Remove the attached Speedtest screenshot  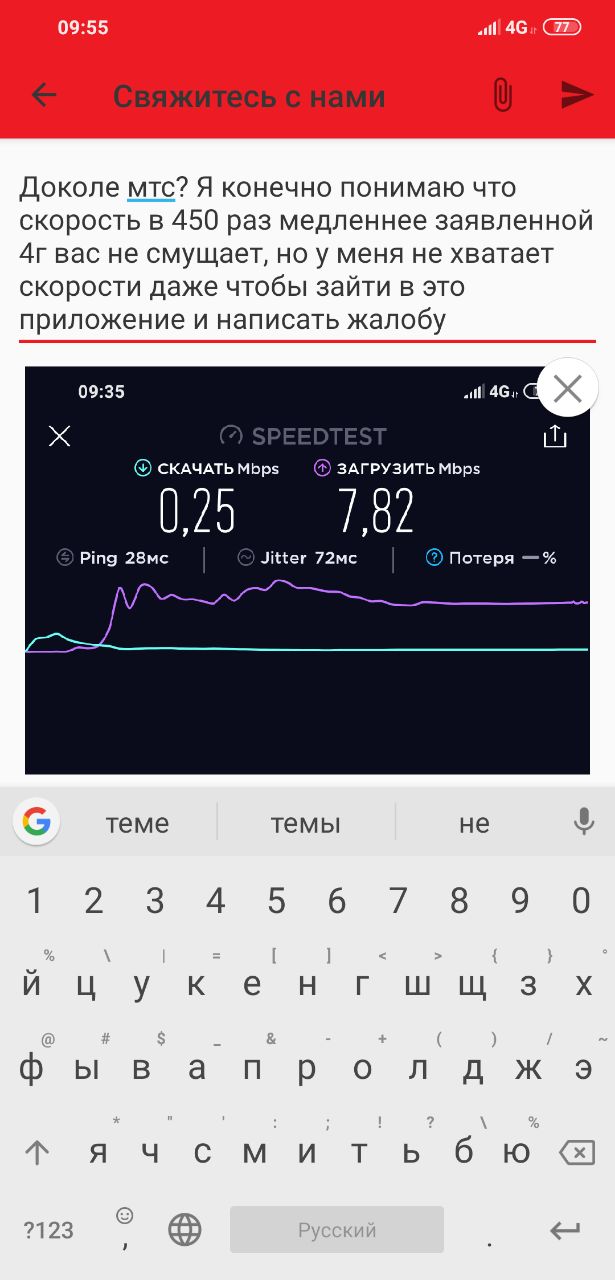[567, 388]
